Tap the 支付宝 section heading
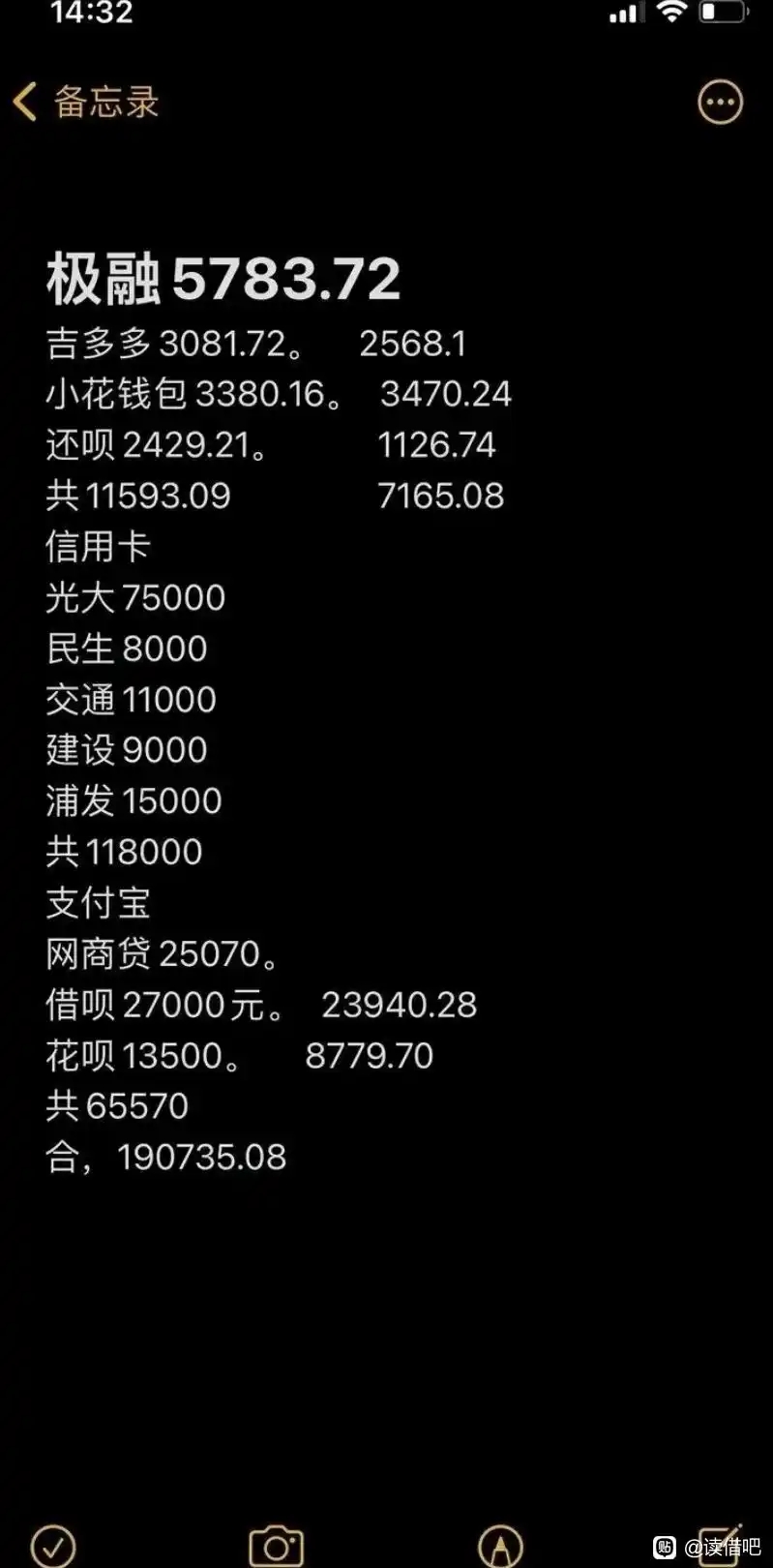This screenshot has height=1568, width=773. click(x=99, y=902)
